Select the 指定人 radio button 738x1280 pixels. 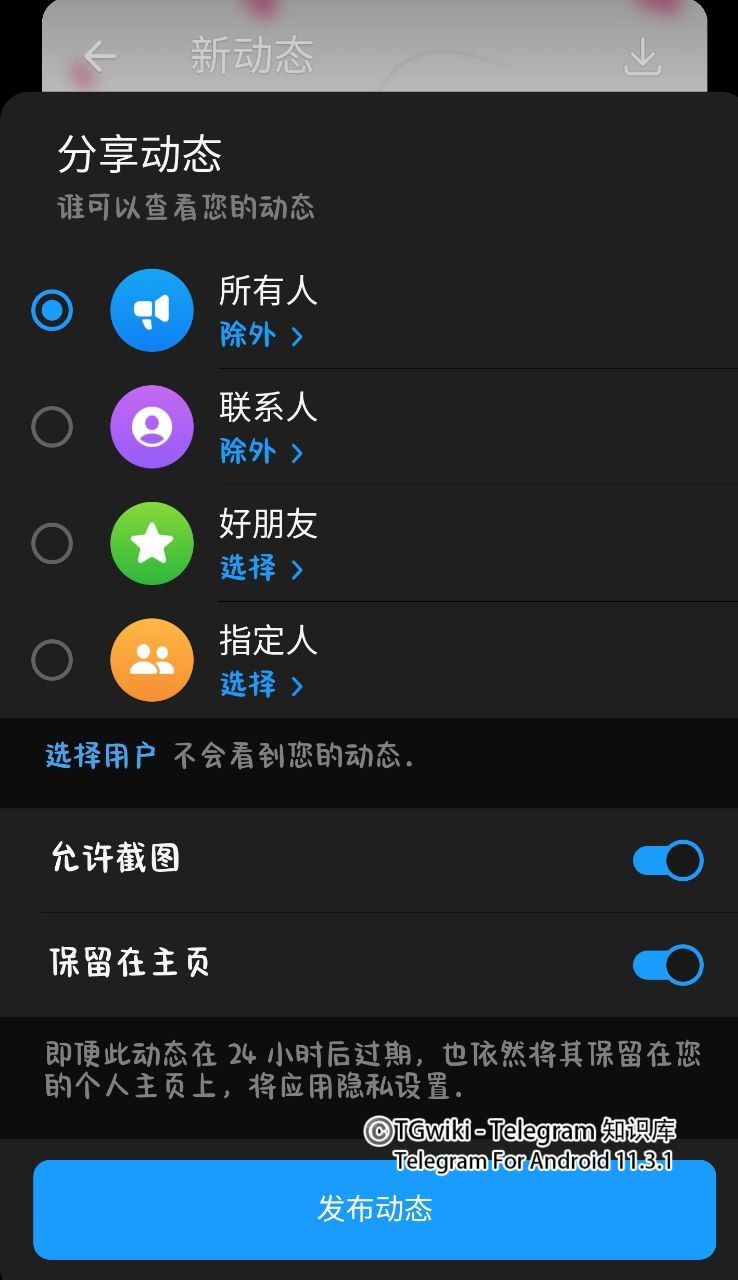pos(52,660)
